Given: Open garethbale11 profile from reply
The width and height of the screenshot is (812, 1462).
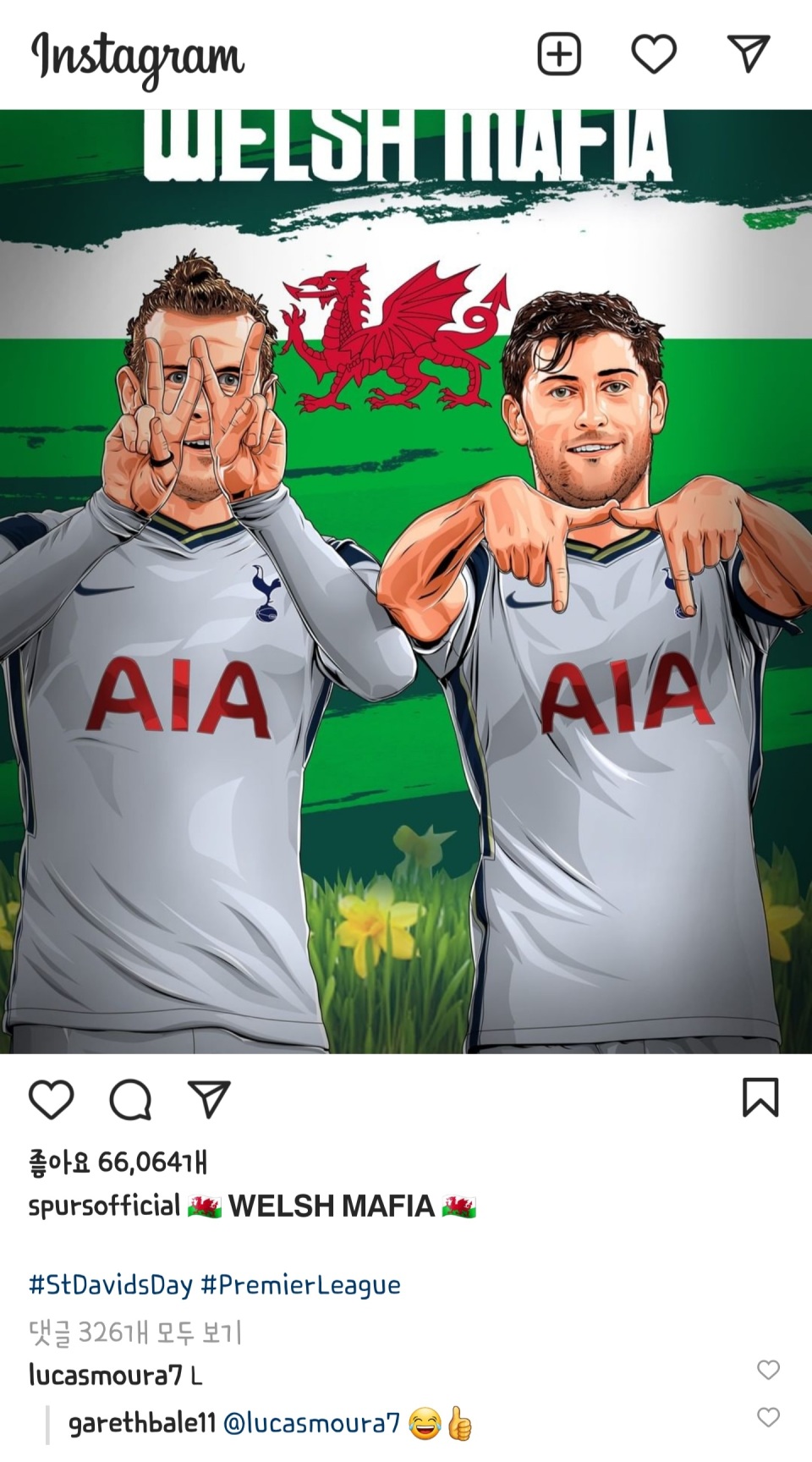Looking at the screenshot, I should coord(142,1423).
